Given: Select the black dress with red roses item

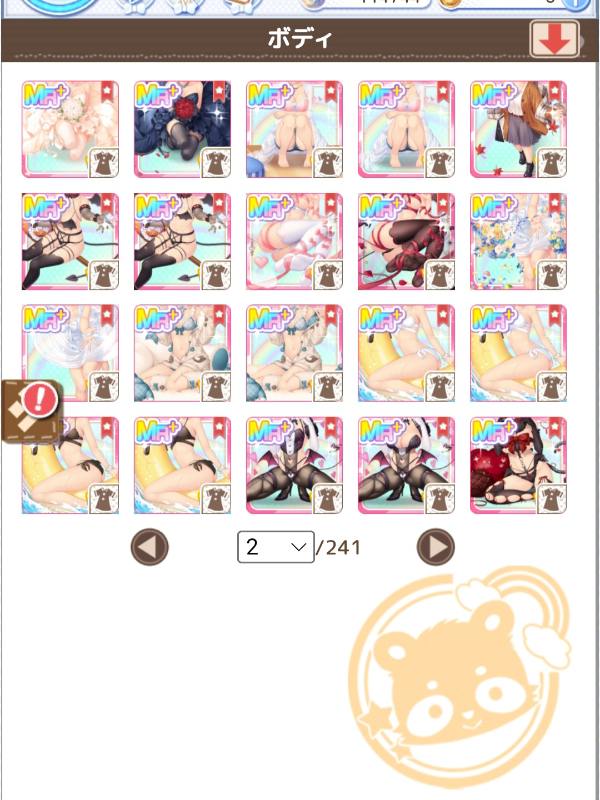Looking at the screenshot, I should [x=182, y=130].
